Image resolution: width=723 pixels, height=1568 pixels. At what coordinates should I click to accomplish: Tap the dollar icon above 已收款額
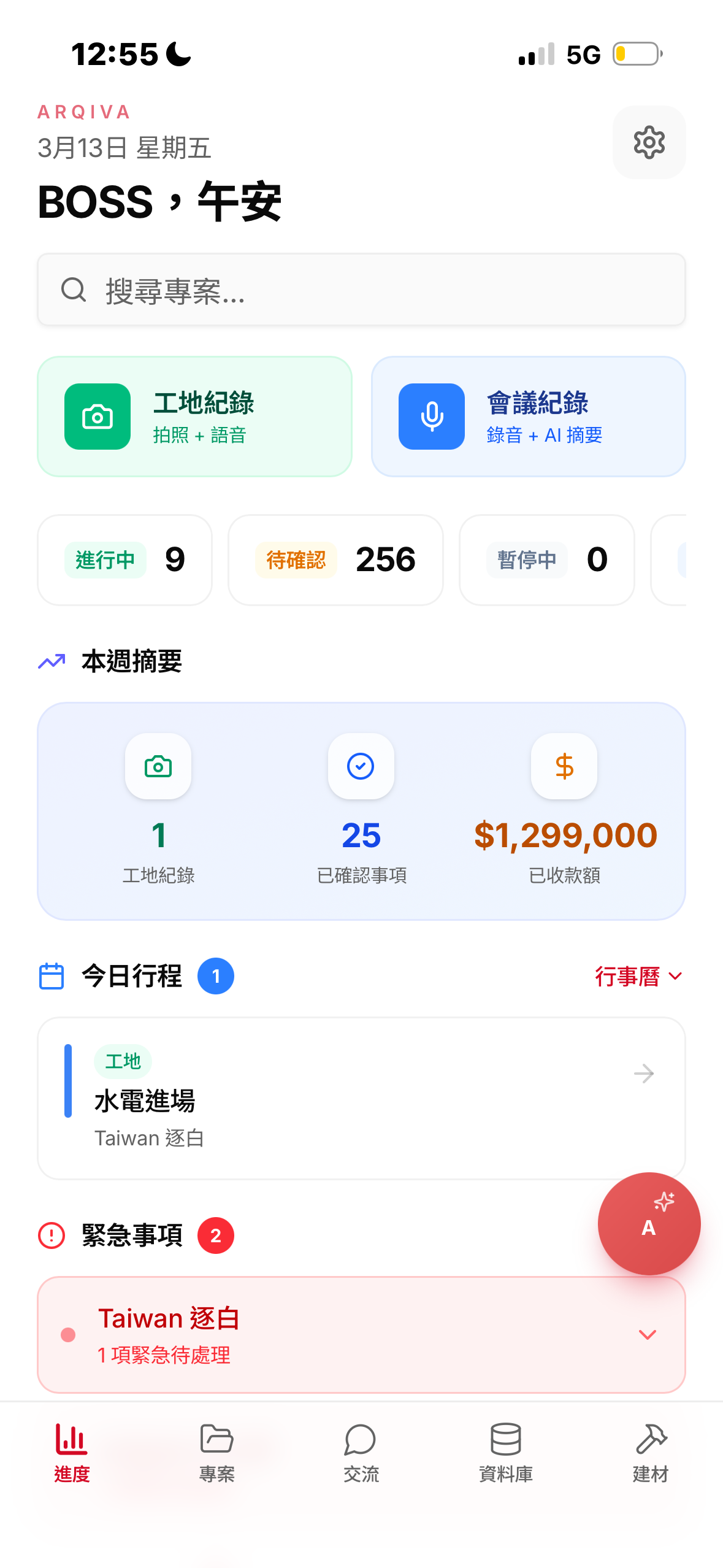(x=564, y=766)
